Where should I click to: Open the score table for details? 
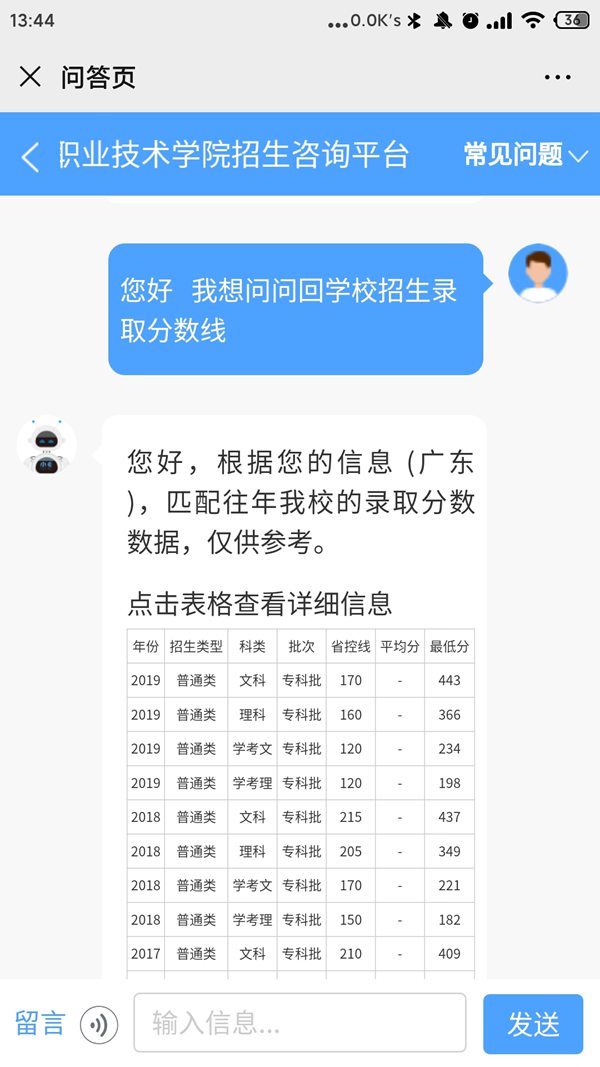pos(300,800)
